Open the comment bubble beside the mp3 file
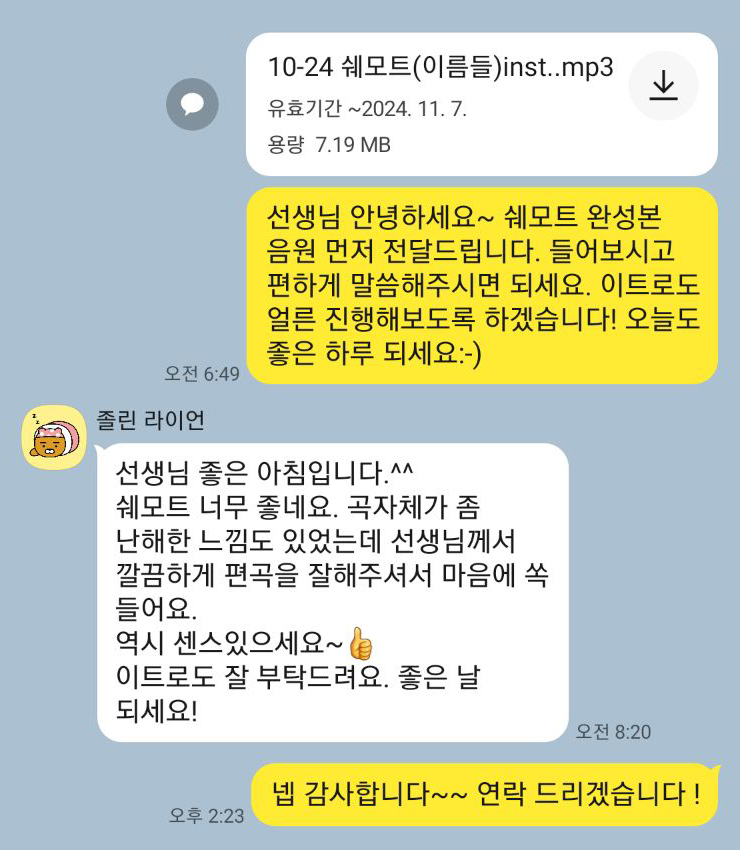The width and height of the screenshot is (740, 850). [192, 103]
